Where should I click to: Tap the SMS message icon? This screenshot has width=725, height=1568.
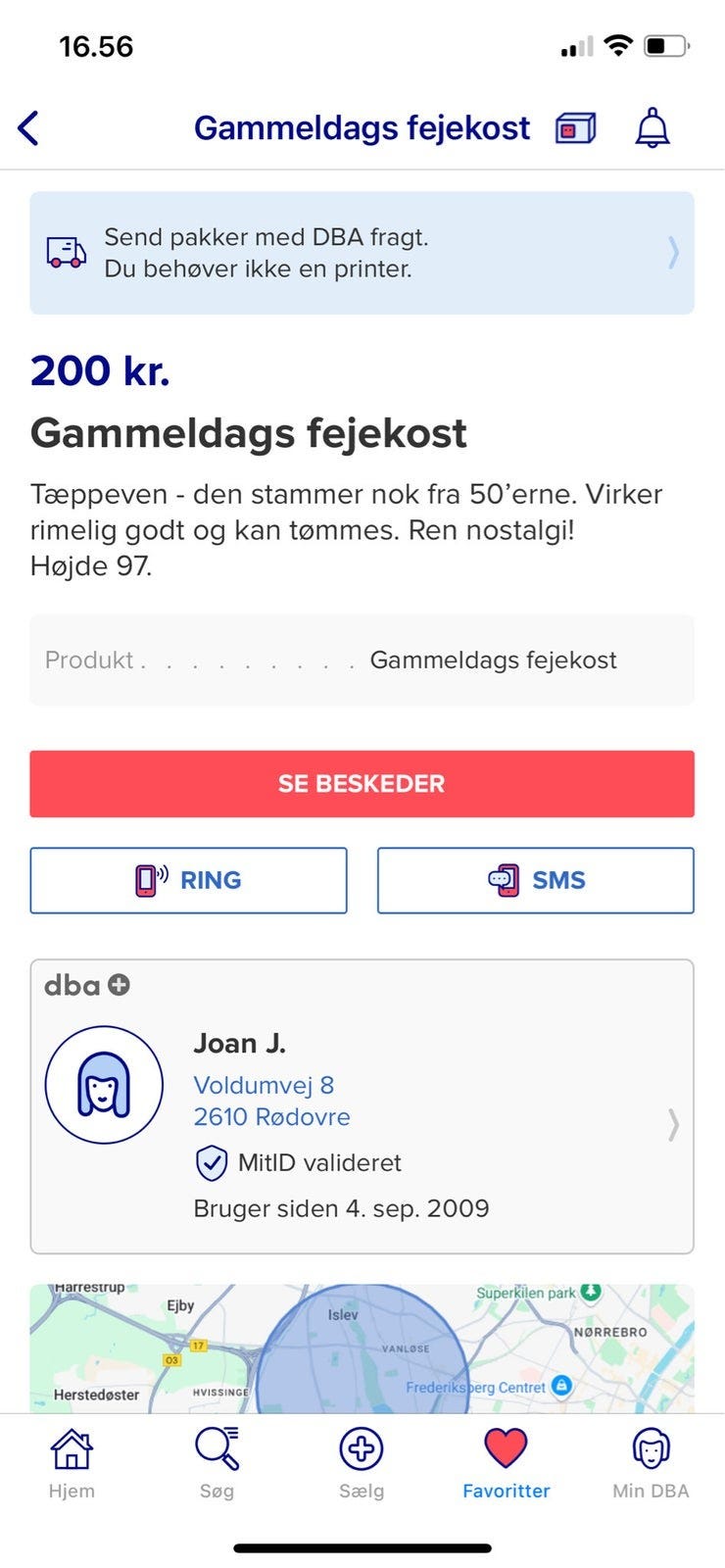click(x=504, y=879)
